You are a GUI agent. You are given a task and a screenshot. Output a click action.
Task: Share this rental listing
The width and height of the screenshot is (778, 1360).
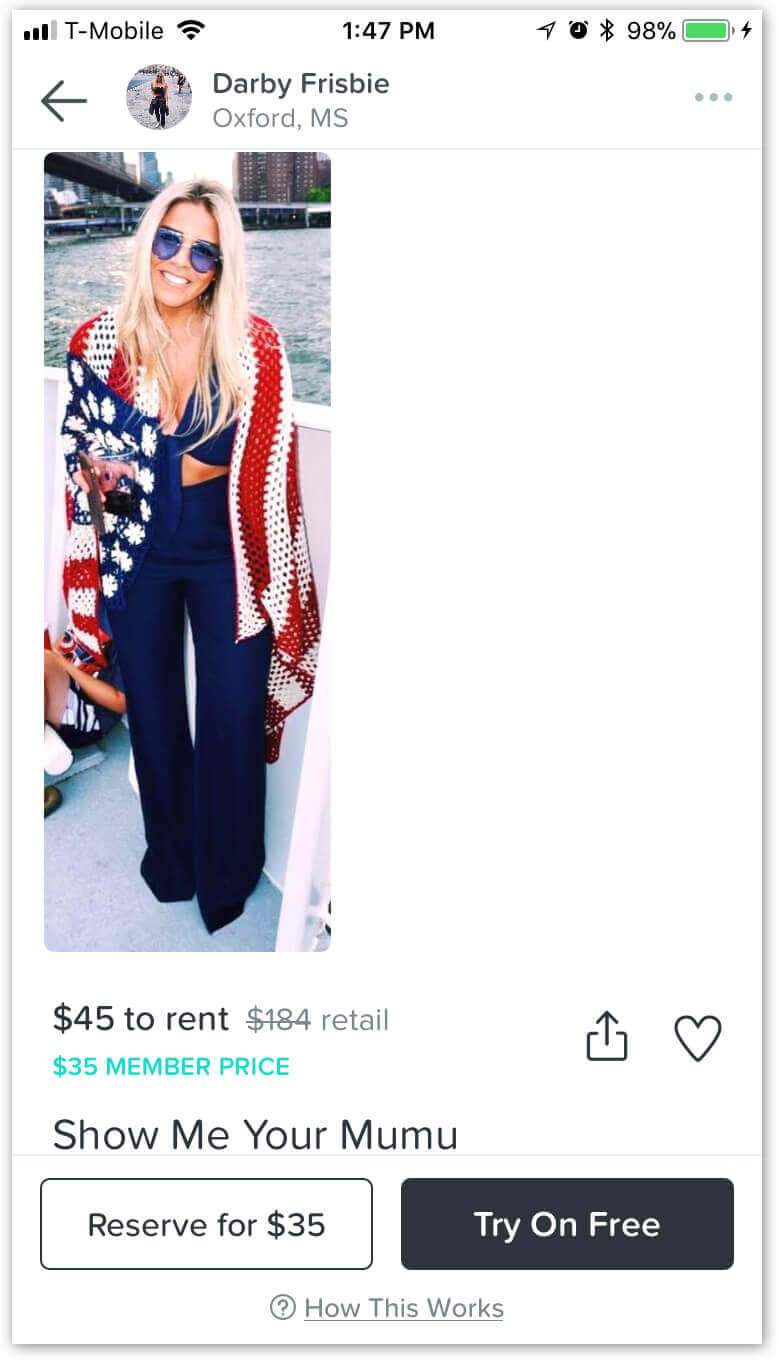coord(606,1035)
